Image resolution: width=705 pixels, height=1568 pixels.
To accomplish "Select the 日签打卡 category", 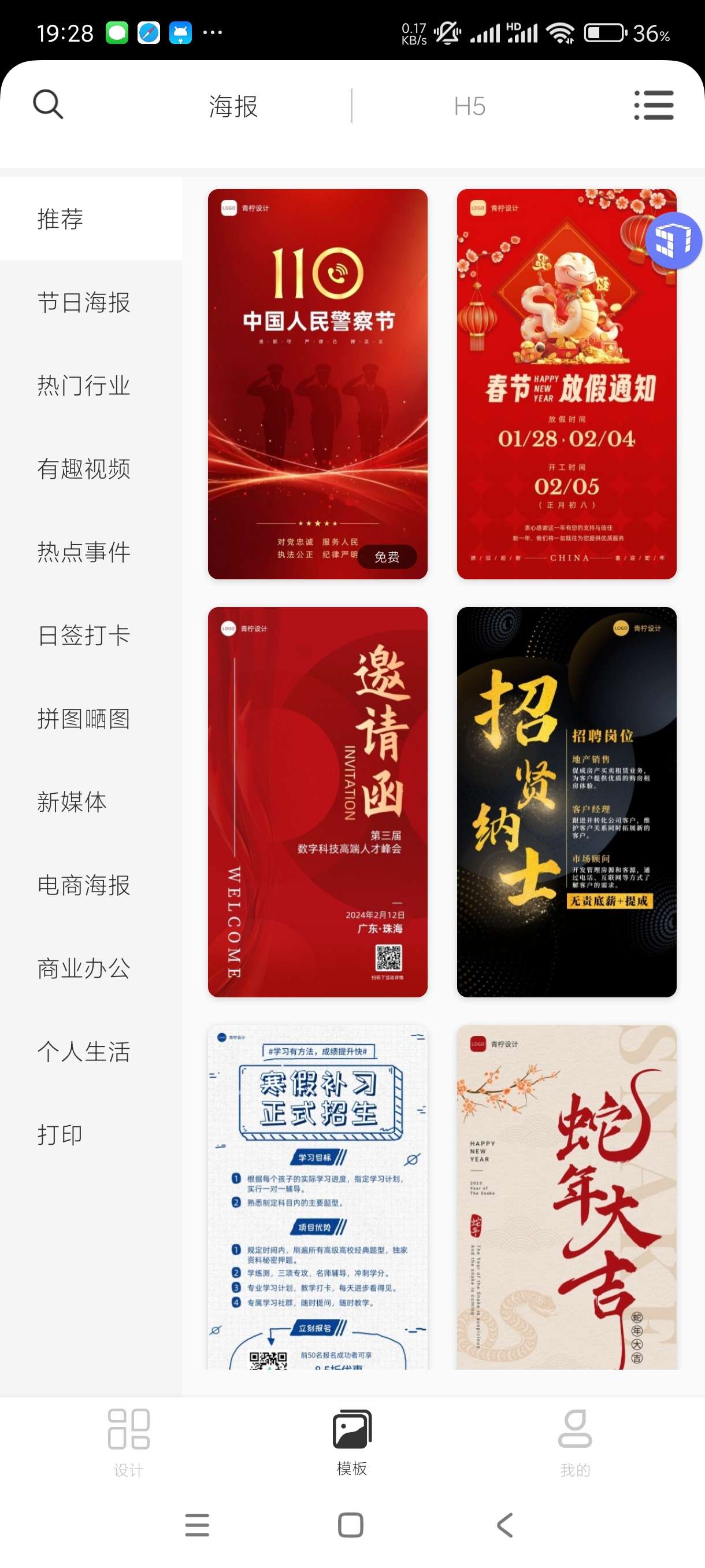I will click(x=84, y=635).
